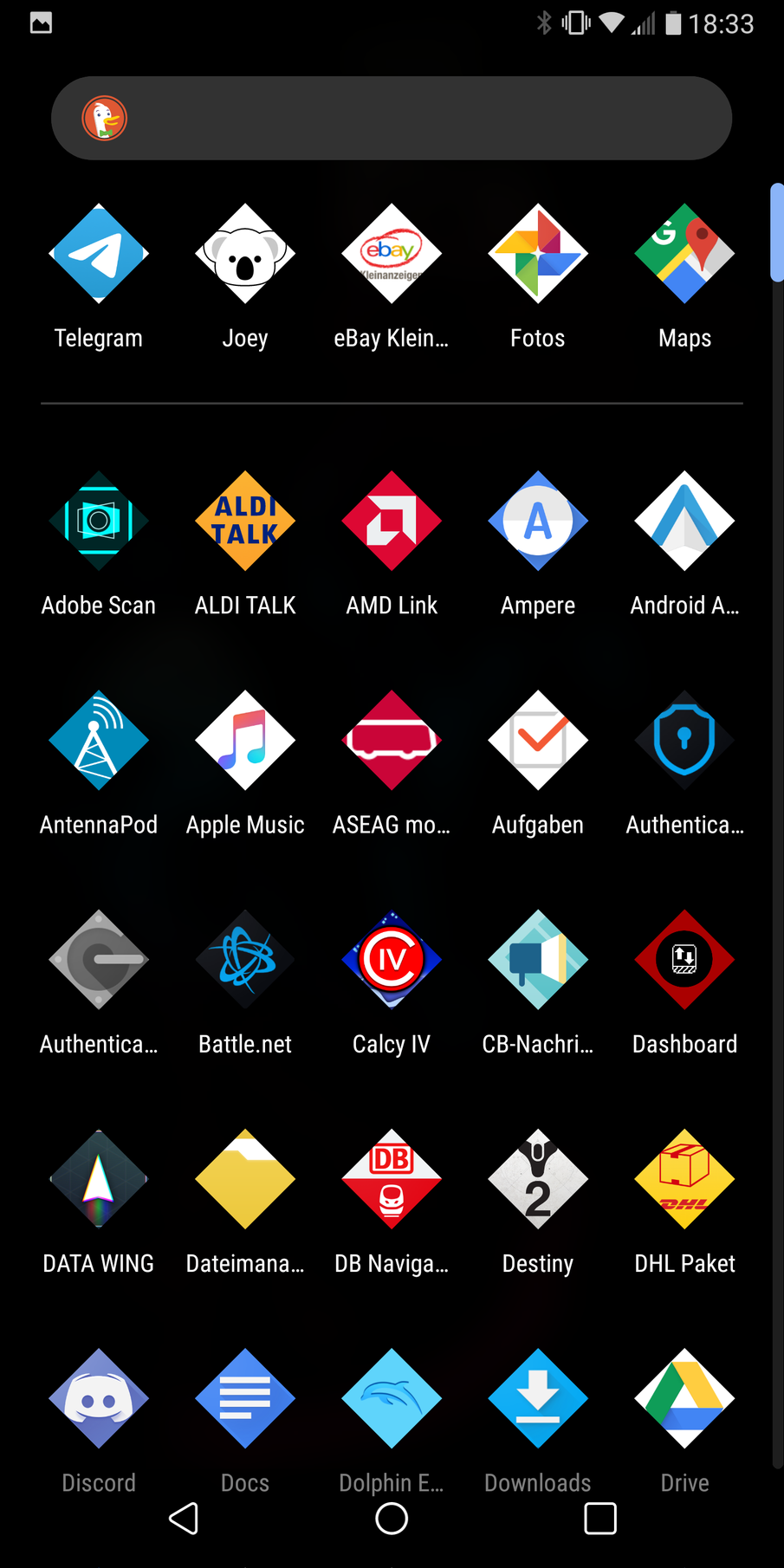
Task: Open DB Navigator
Action: click(x=392, y=1178)
